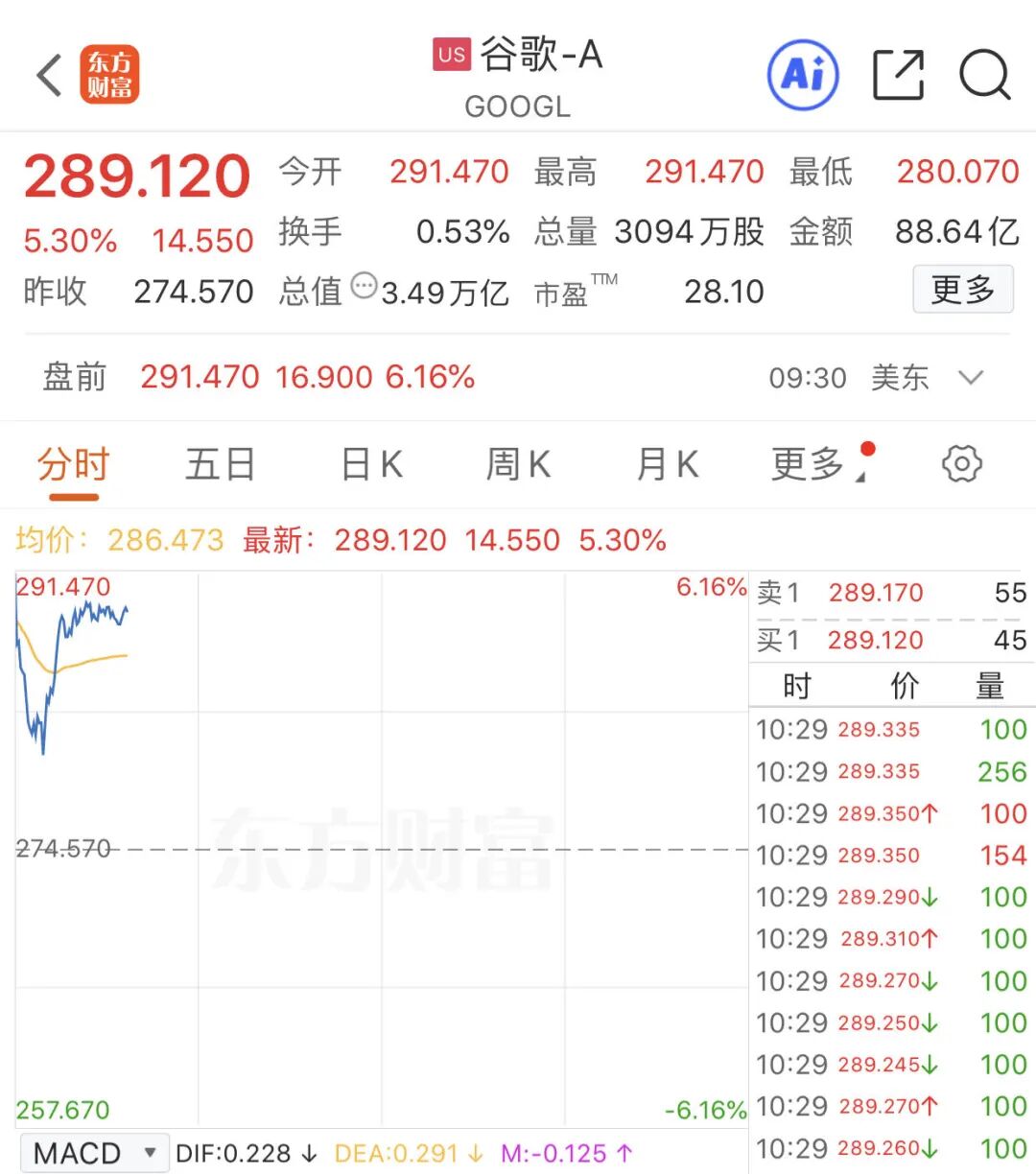Switch to the 五日 chart tab
The width and height of the screenshot is (1036, 1174).
point(220,465)
